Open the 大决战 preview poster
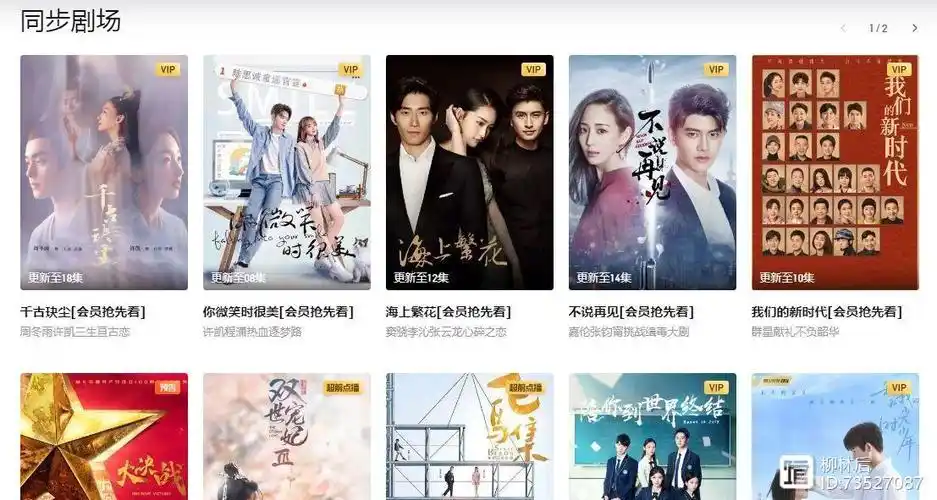 point(104,437)
